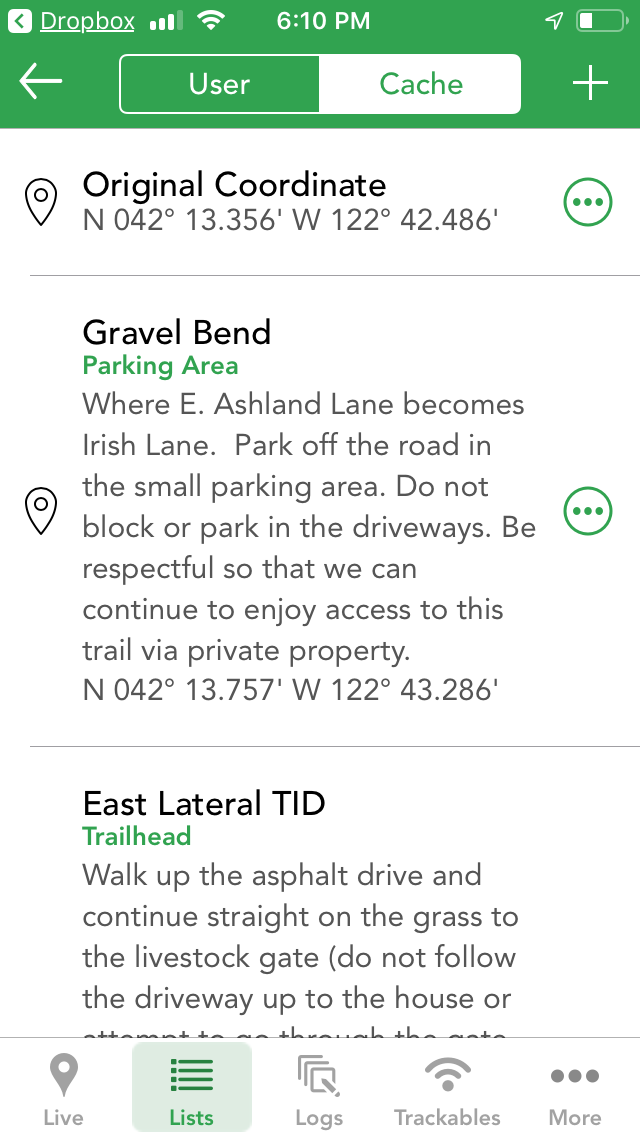
Task: Switch to the User segment
Action: [219, 84]
